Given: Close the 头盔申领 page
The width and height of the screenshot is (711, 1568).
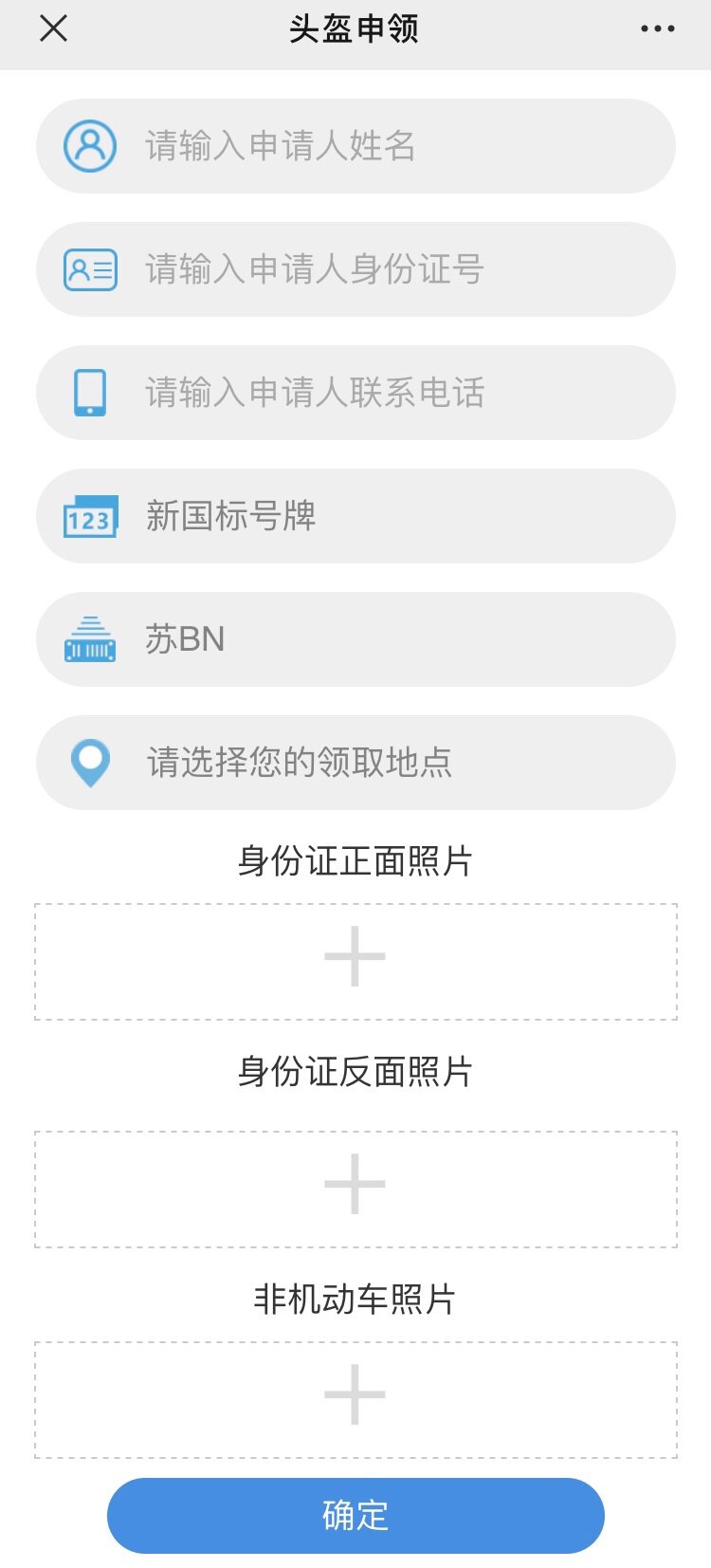Looking at the screenshot, I should click(x=54, y=28).
